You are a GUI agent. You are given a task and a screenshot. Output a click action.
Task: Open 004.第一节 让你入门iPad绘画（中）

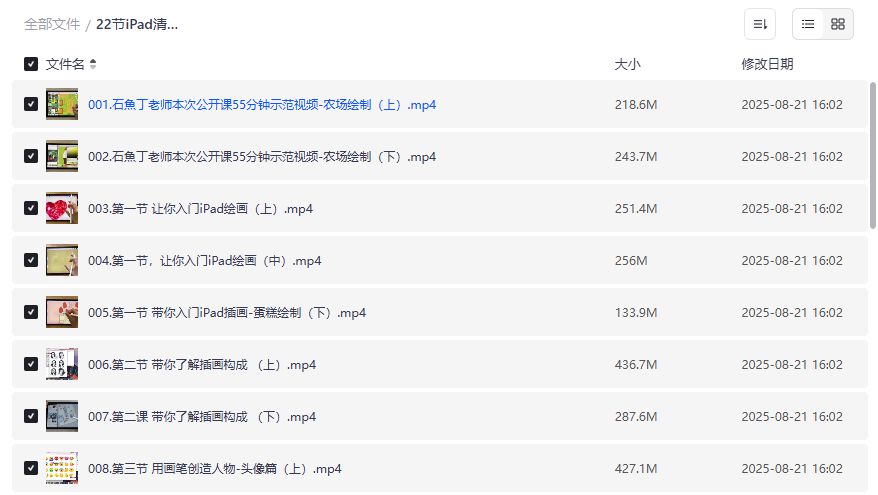point(204,261)
